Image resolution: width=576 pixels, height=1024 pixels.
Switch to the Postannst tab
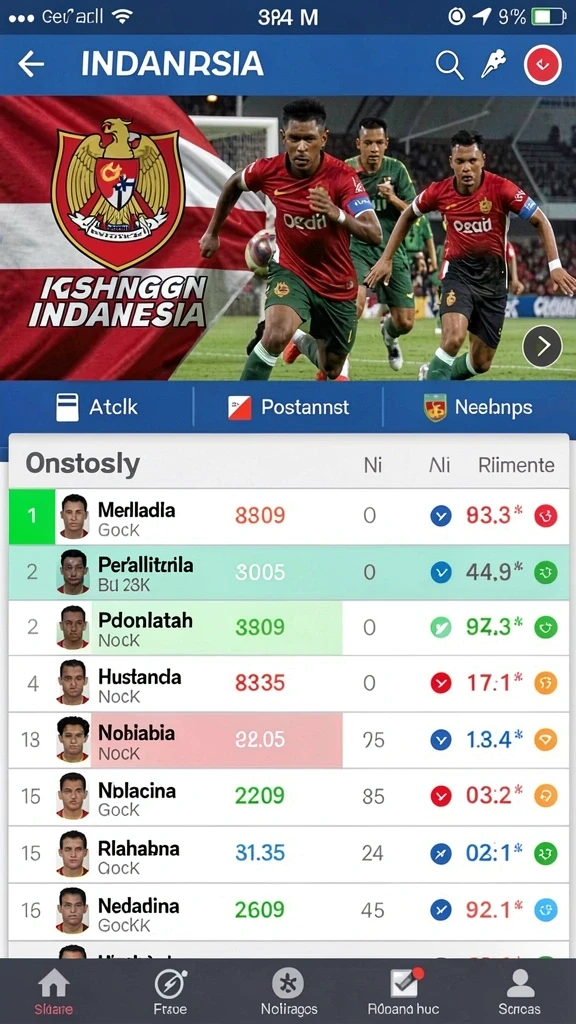288,408
